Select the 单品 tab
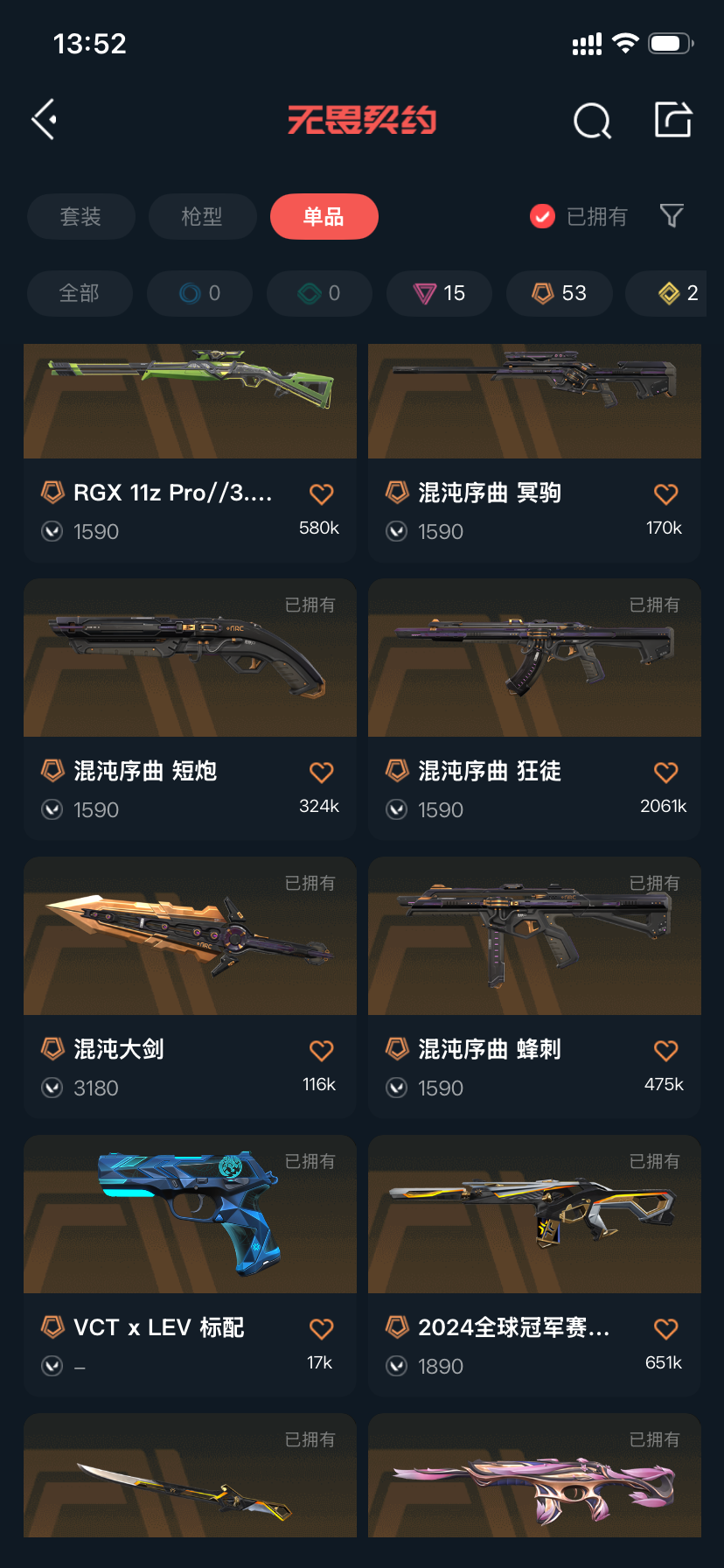Image resolution: width=724 pixels, height=1568 pixels. pos(324,216)
